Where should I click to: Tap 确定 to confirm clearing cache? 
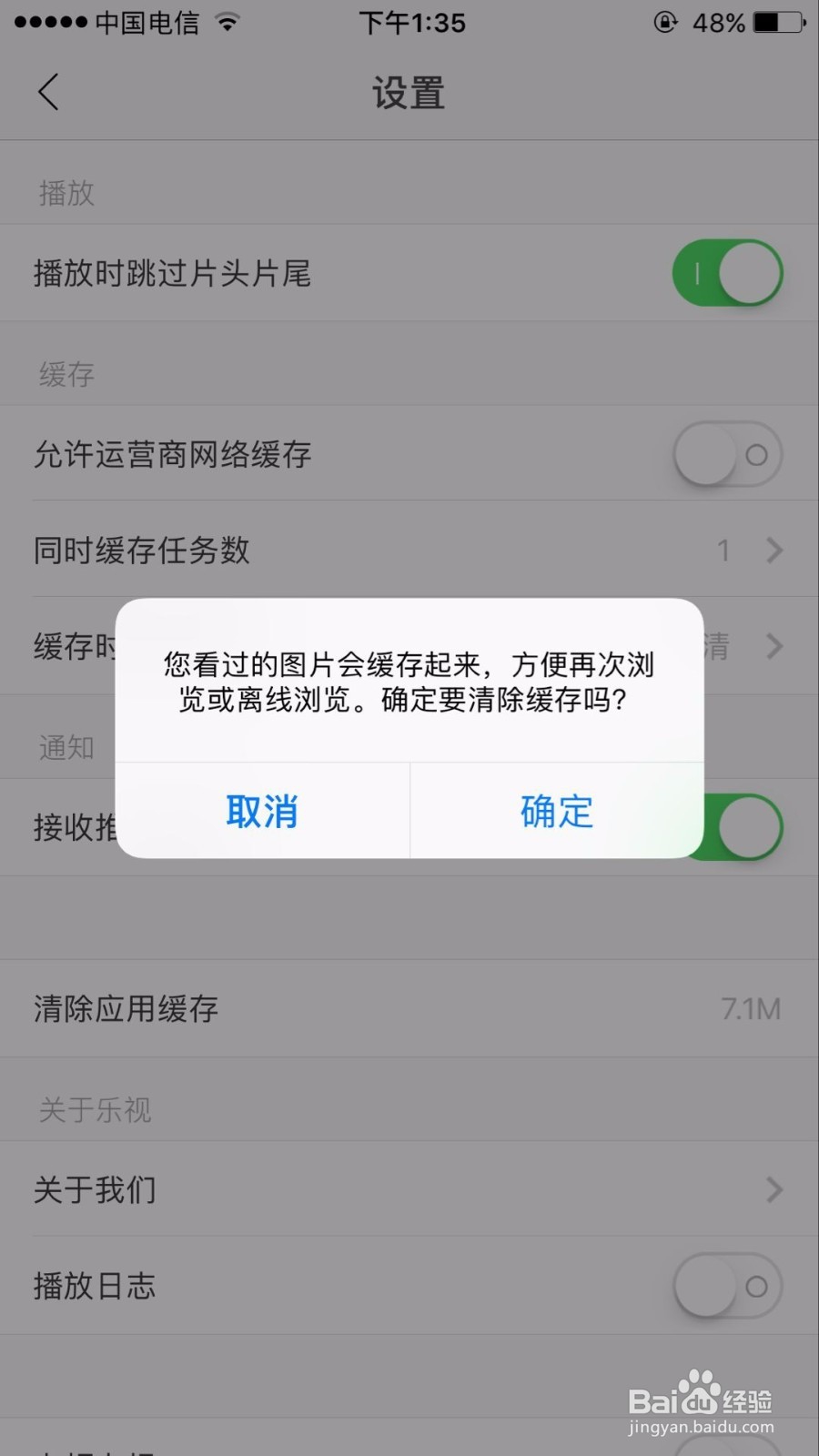(556, 812)
